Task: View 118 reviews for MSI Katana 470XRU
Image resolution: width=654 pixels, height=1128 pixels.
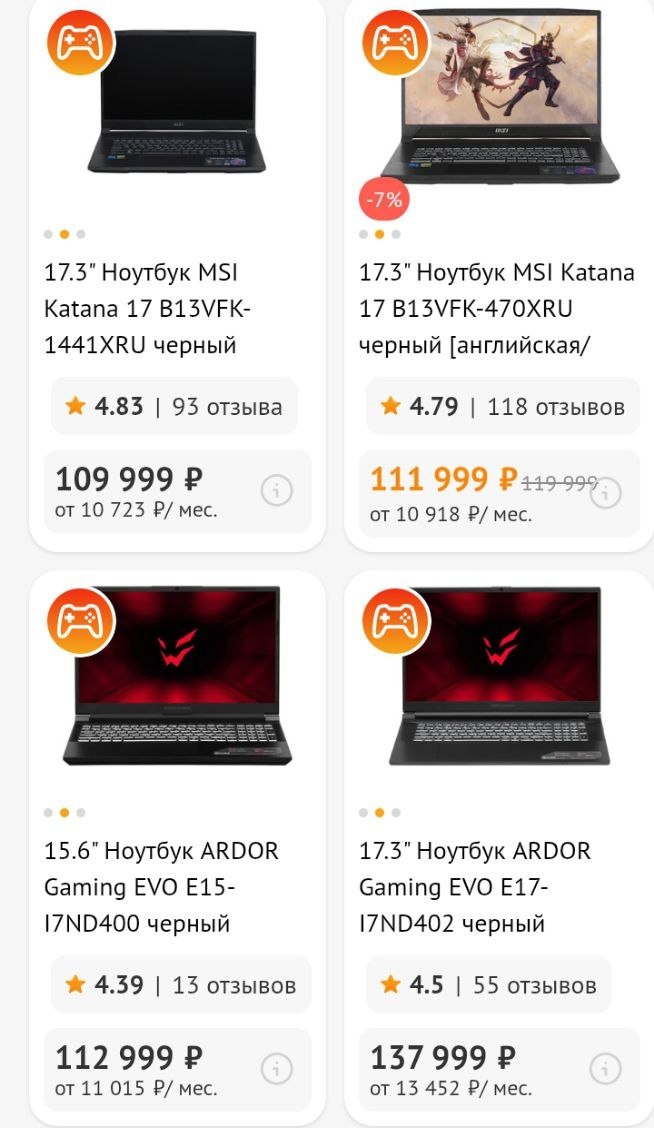Action: click(503, 406)
